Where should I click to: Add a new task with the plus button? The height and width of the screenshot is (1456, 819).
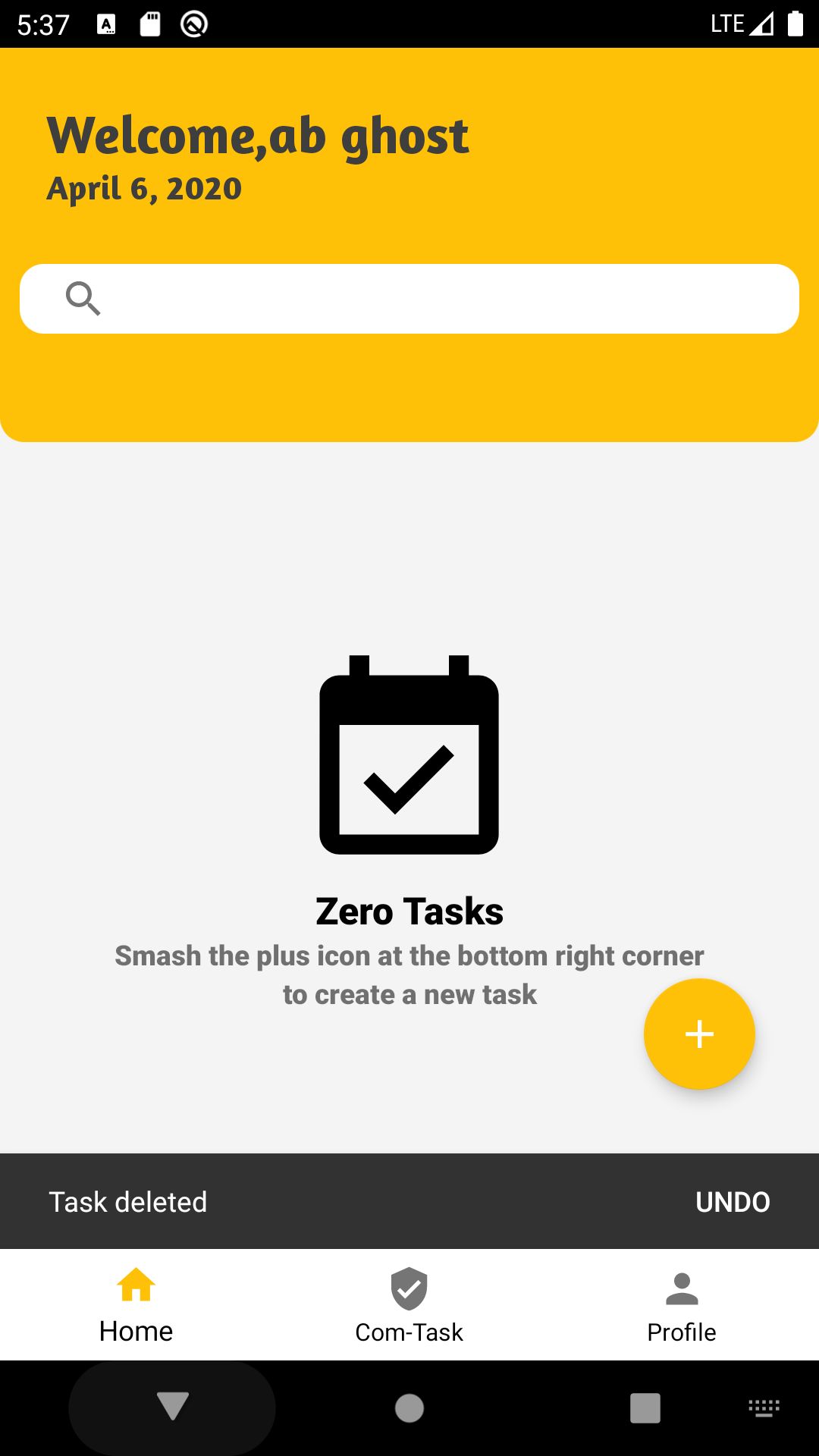[699, 1034]
